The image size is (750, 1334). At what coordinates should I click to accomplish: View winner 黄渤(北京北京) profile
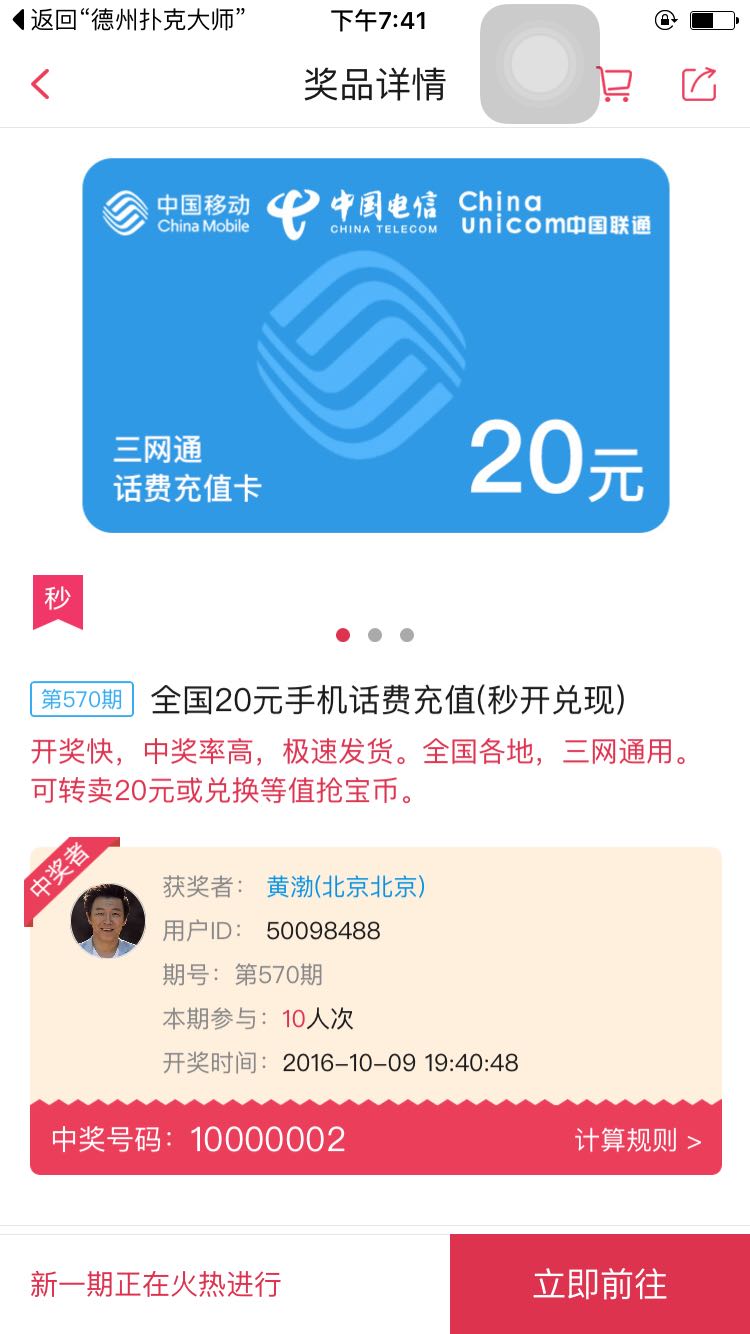[x=346, y=887]
